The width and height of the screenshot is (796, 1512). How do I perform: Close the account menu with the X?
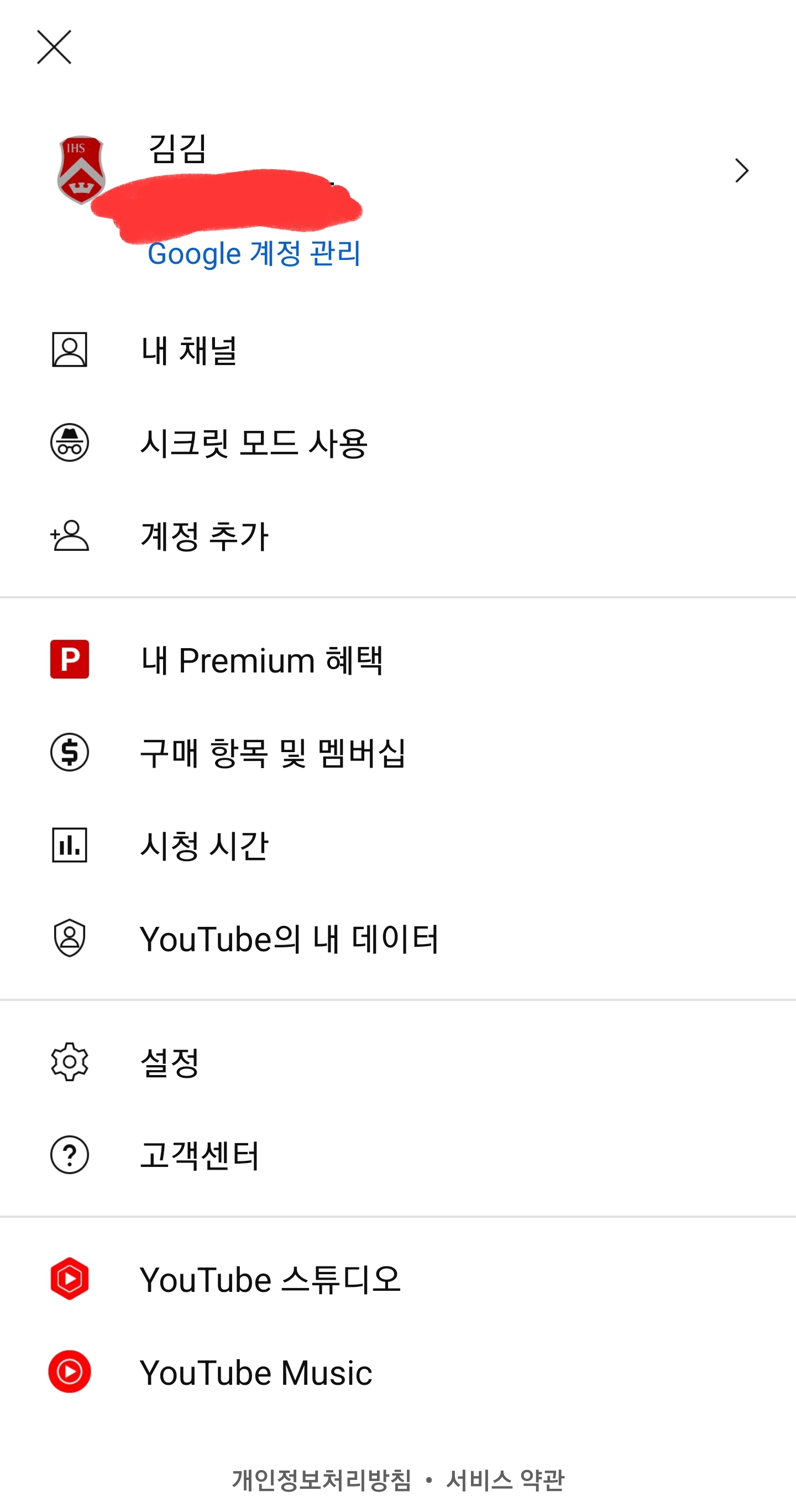point(54,47)
